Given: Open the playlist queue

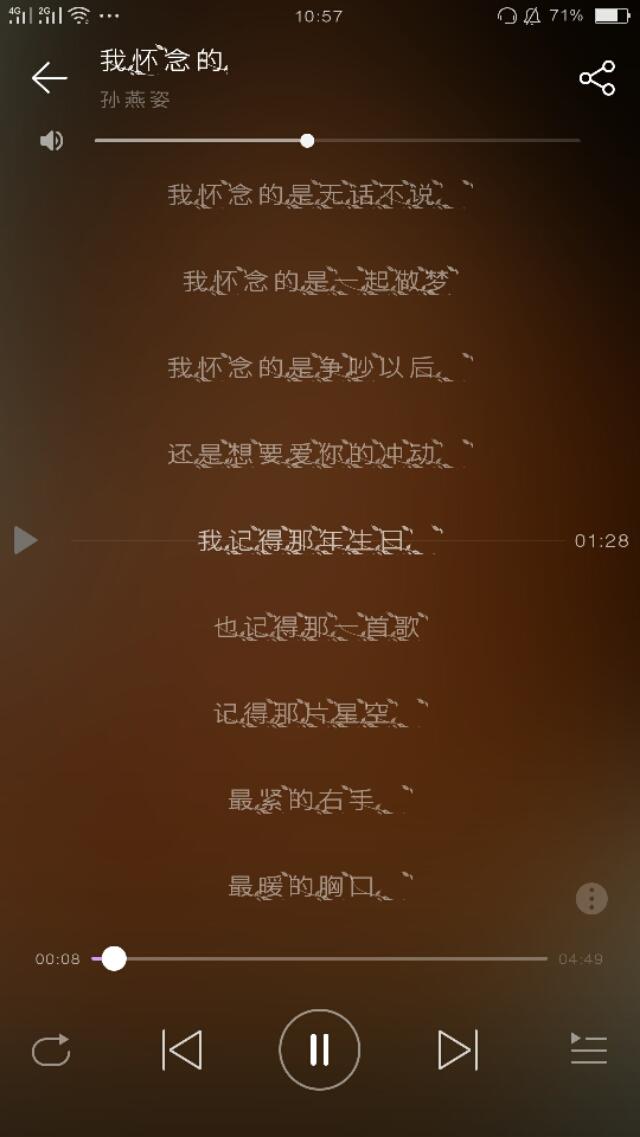Looking at the screenshot, I should (x=589, y=1050).
